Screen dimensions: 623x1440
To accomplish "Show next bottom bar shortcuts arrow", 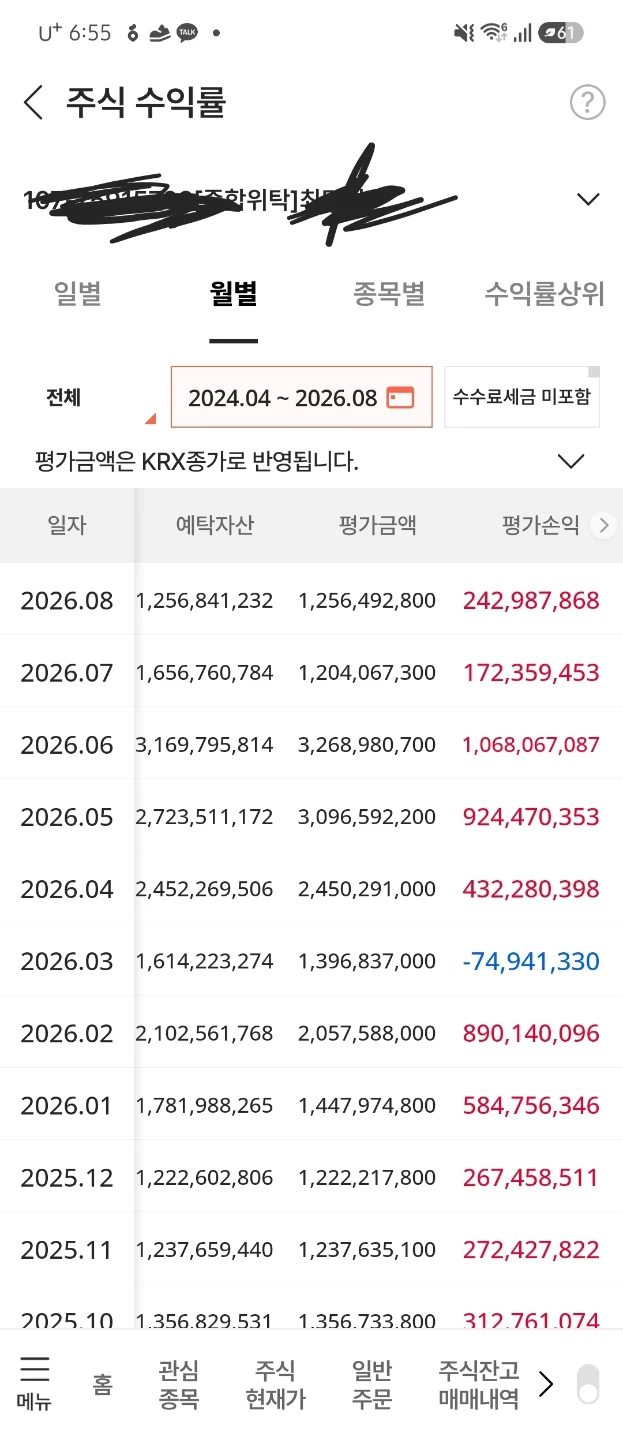I will (x=546, y=1385).
